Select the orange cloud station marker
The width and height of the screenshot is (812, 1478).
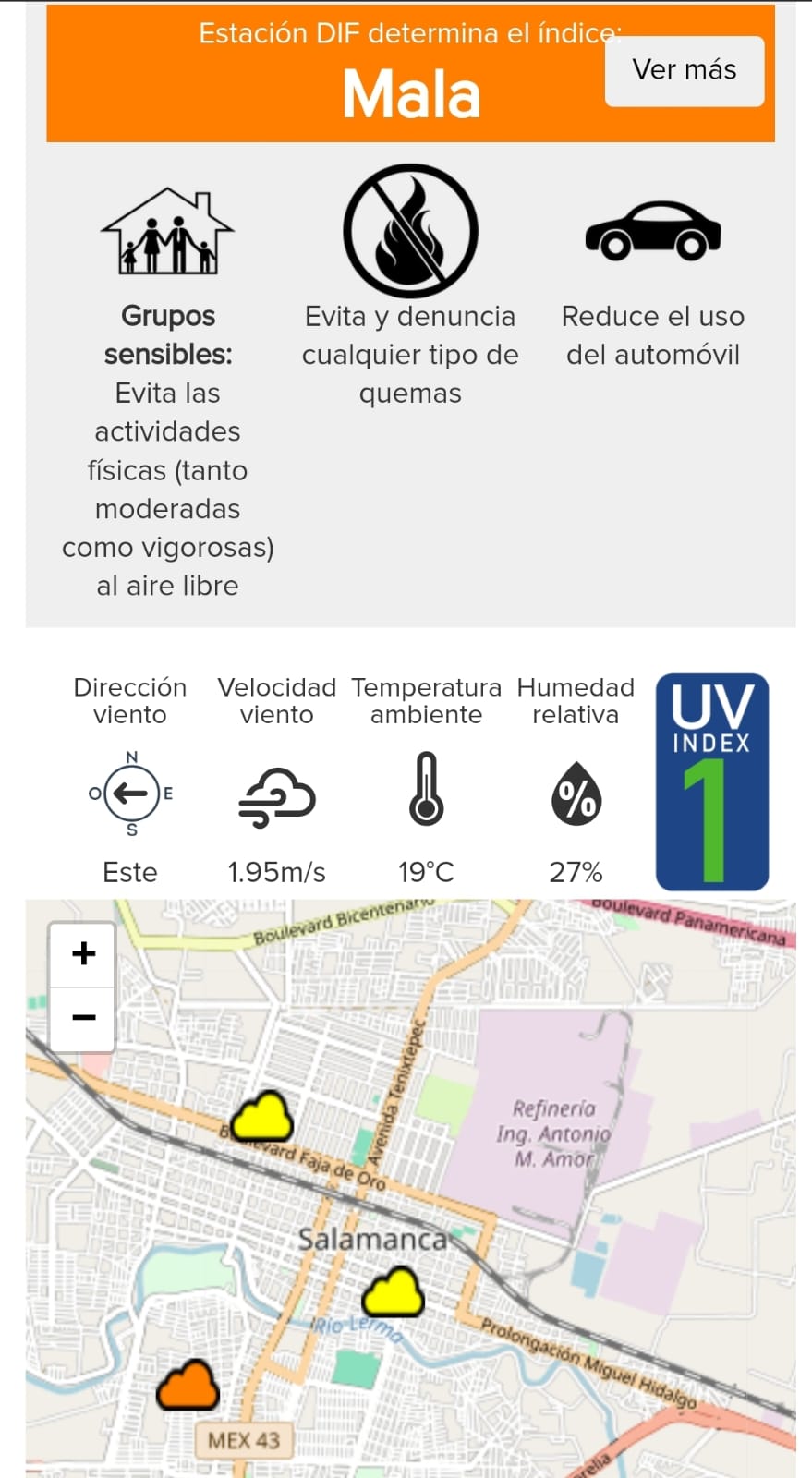pyautogui.click(x=188, y=1384)
